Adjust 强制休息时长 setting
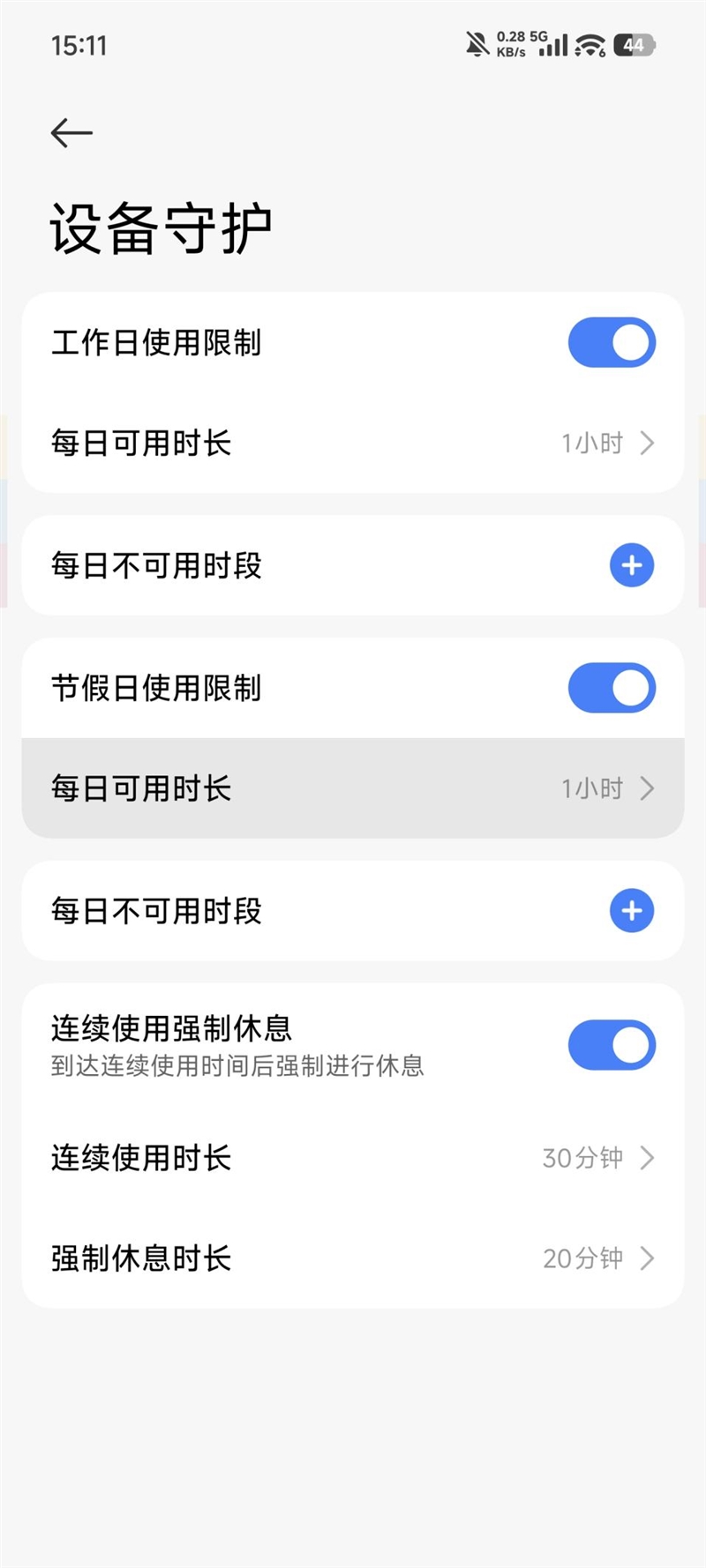The width and height of the screenshot is (706, 1568). coord(353,1258)
